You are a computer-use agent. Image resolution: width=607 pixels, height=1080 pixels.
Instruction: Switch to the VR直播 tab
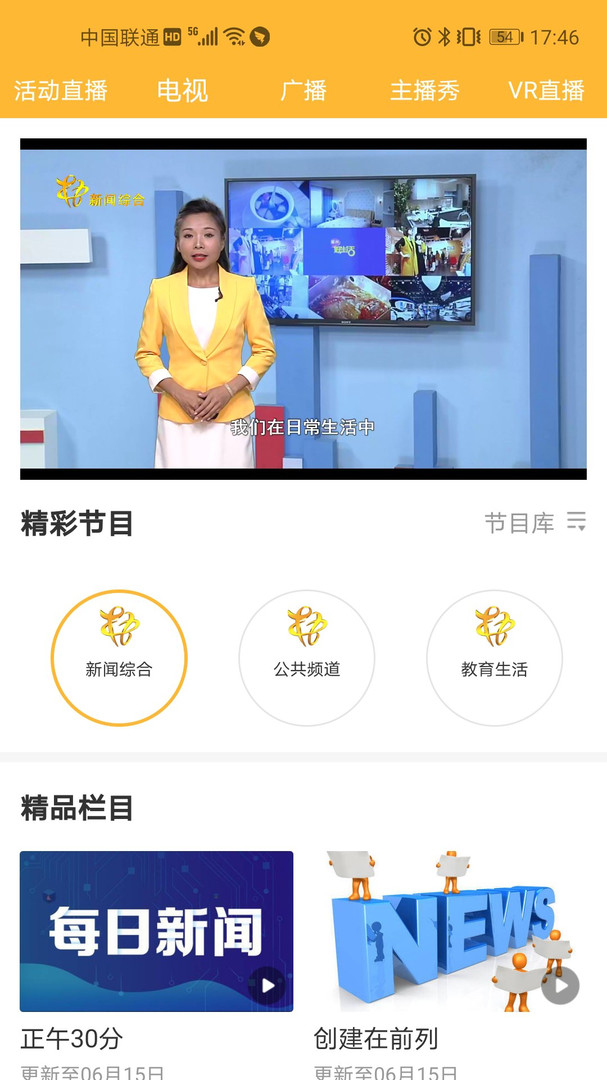tap(546, 91)
